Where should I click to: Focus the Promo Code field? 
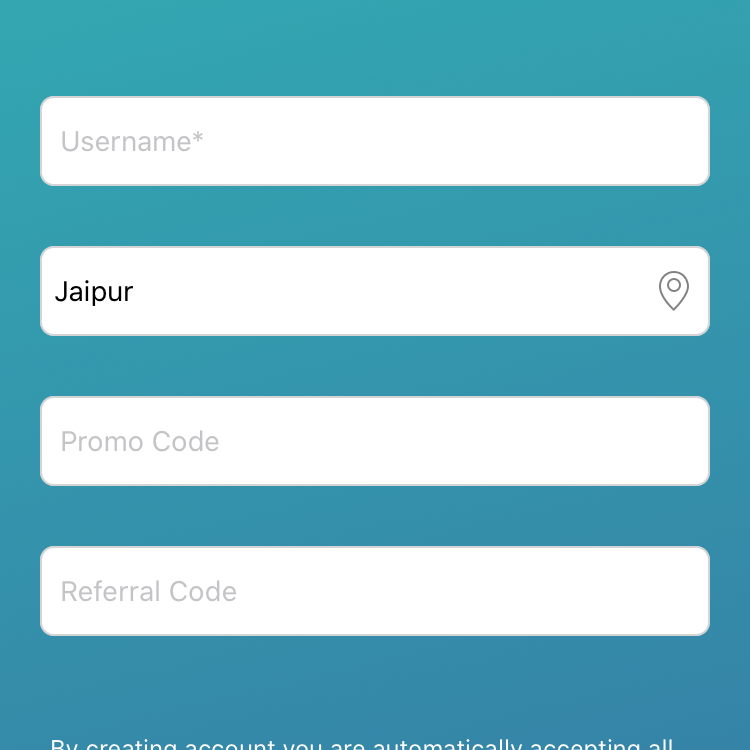(x=374, y=441)
